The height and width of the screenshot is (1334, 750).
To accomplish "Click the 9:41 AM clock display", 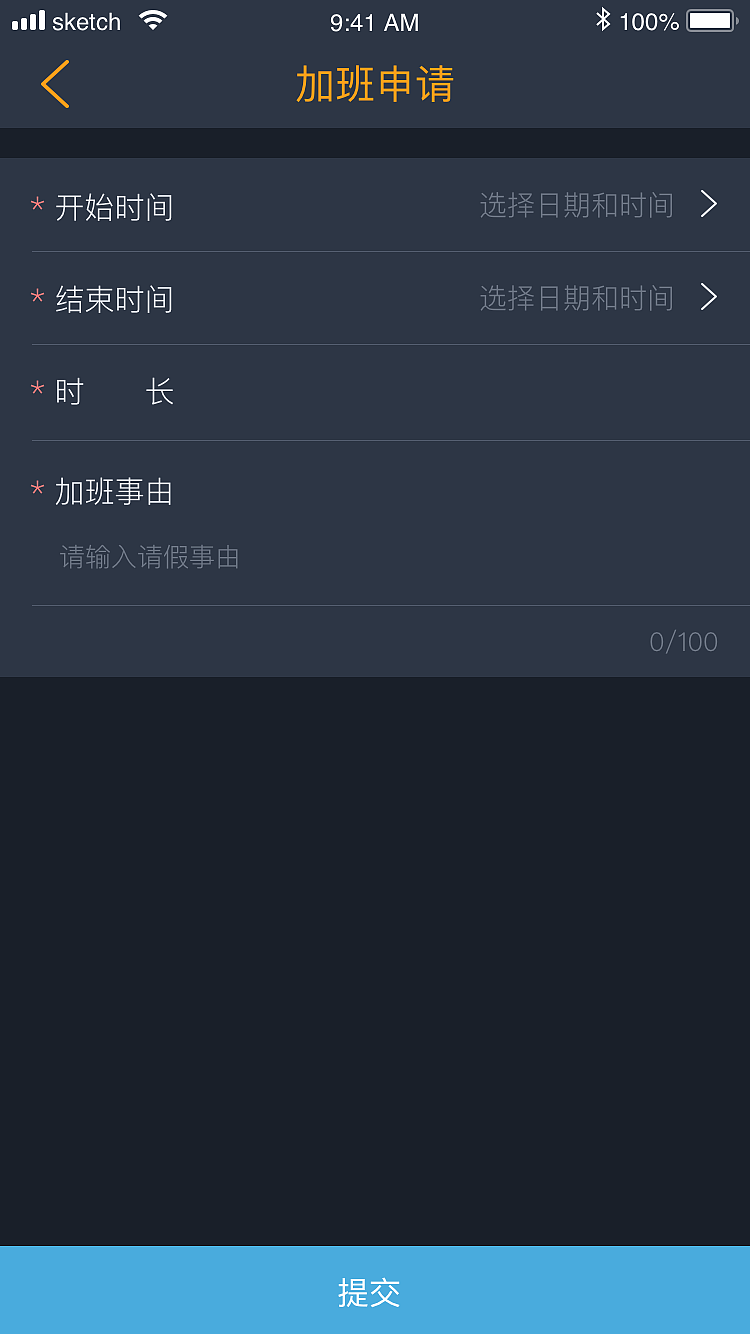I will click(x=374, y=22).
